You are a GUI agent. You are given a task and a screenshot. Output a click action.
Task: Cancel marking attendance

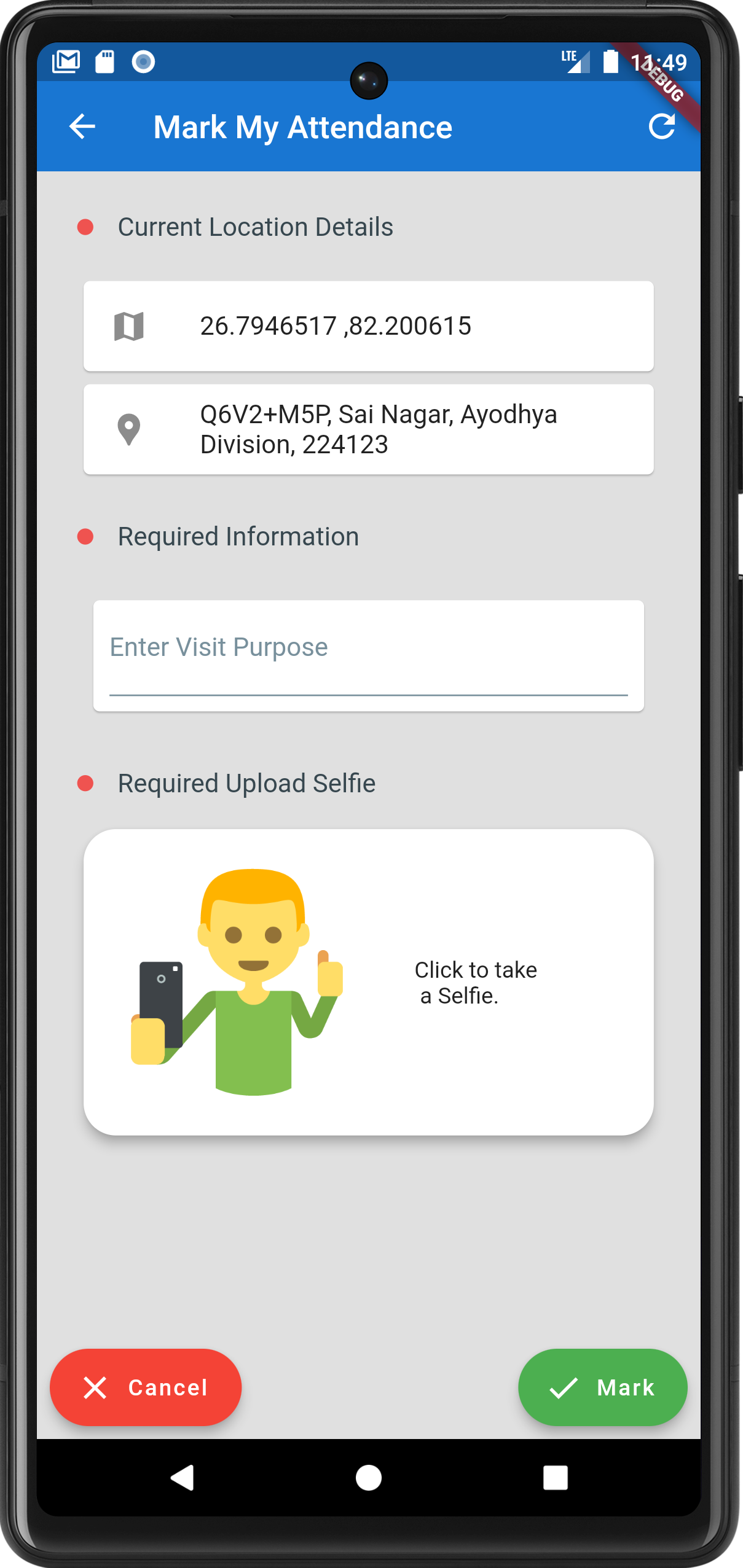(x=146, y=1387)
